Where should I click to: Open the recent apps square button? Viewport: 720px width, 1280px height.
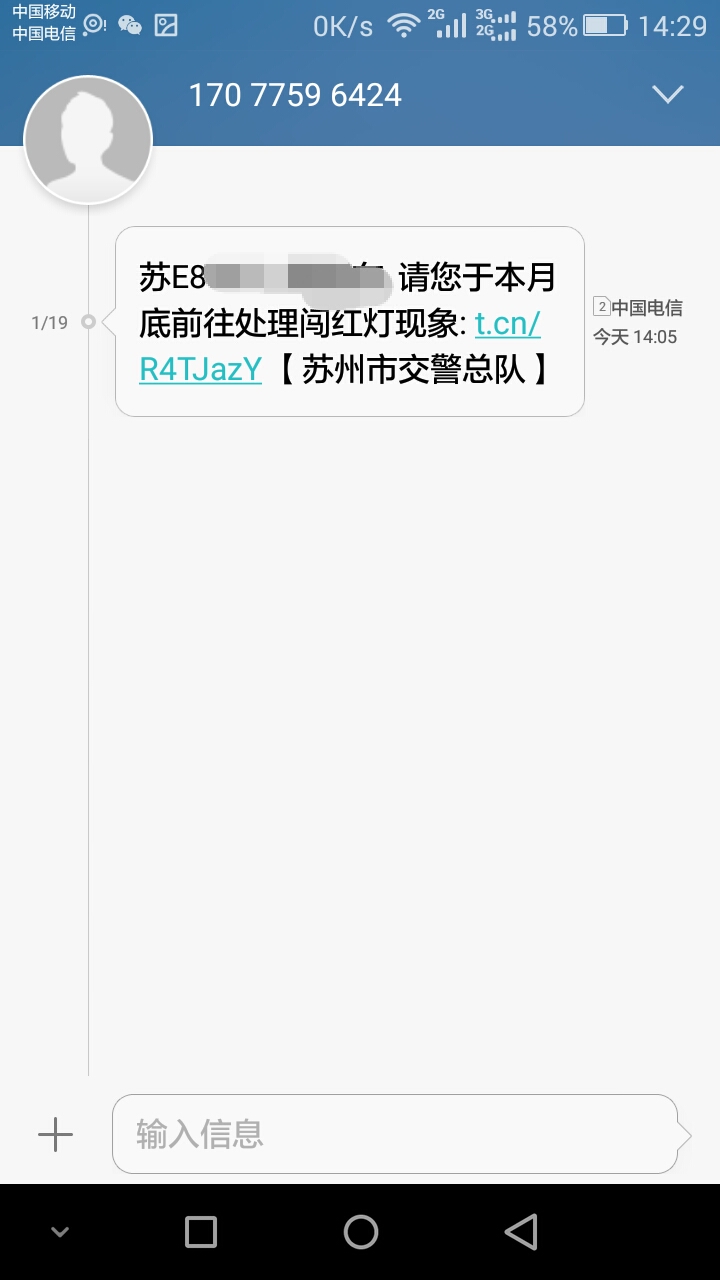pos(201,1232)
